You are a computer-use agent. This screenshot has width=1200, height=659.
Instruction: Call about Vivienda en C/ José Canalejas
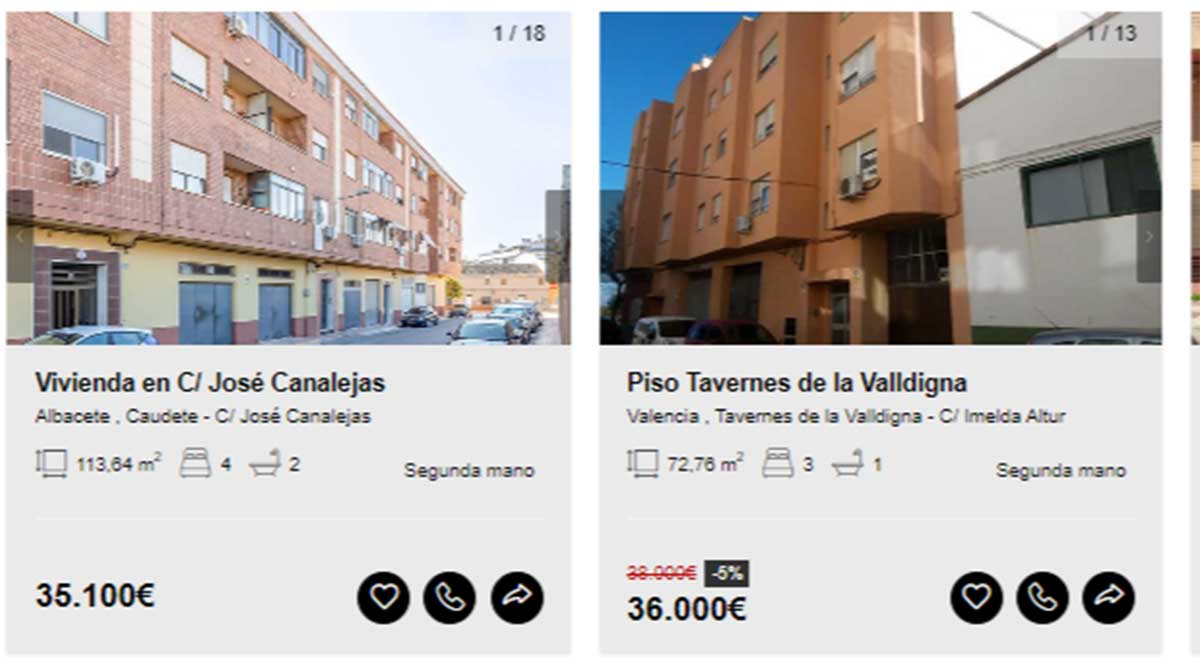pyautogui.click(x=450, y=598)
